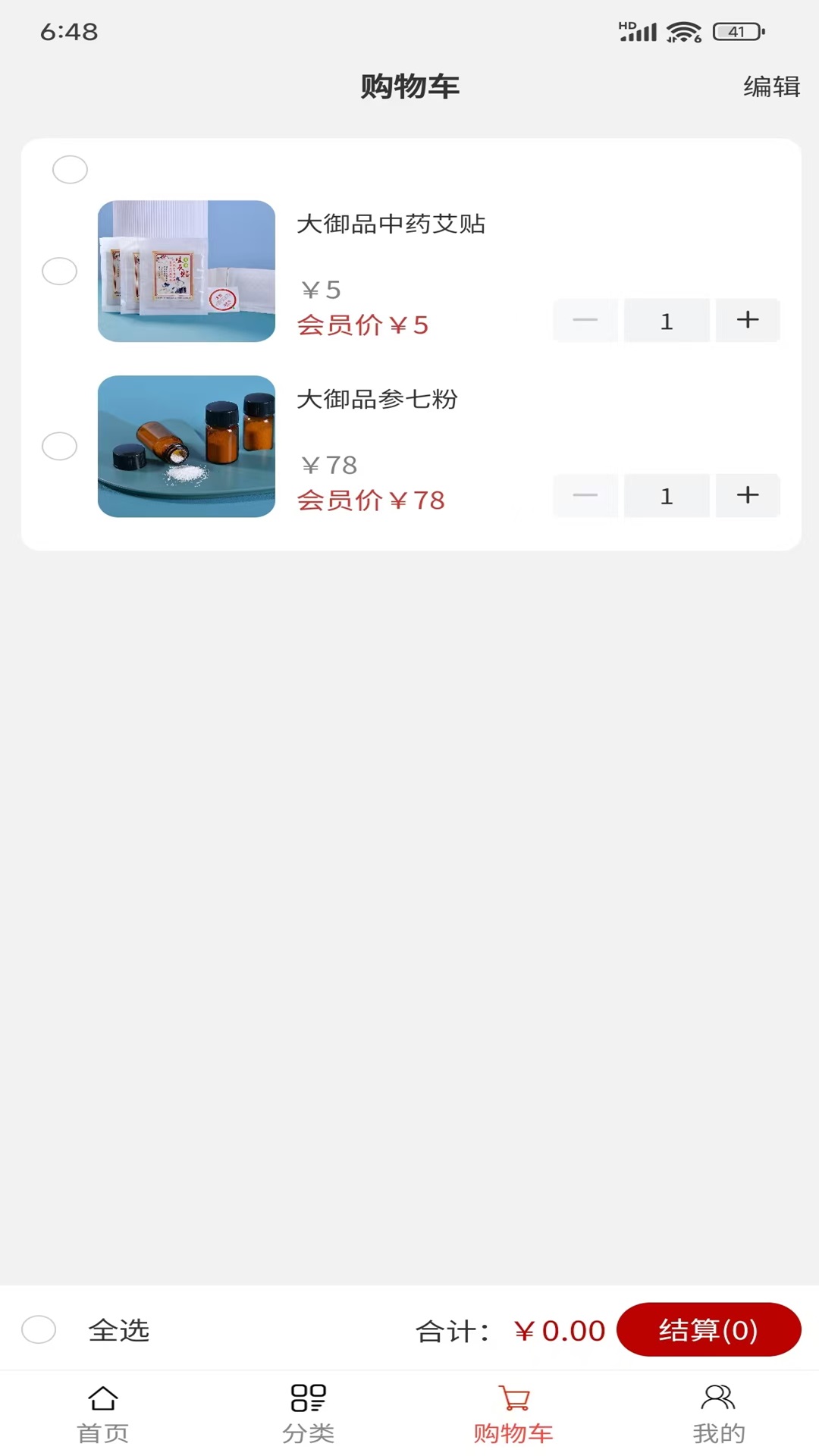This screenshot has height=1456, width=819.
Task: Increase quantity of 大御品中药艾贴 with plus icon
Action: click(x=747, y=320)
